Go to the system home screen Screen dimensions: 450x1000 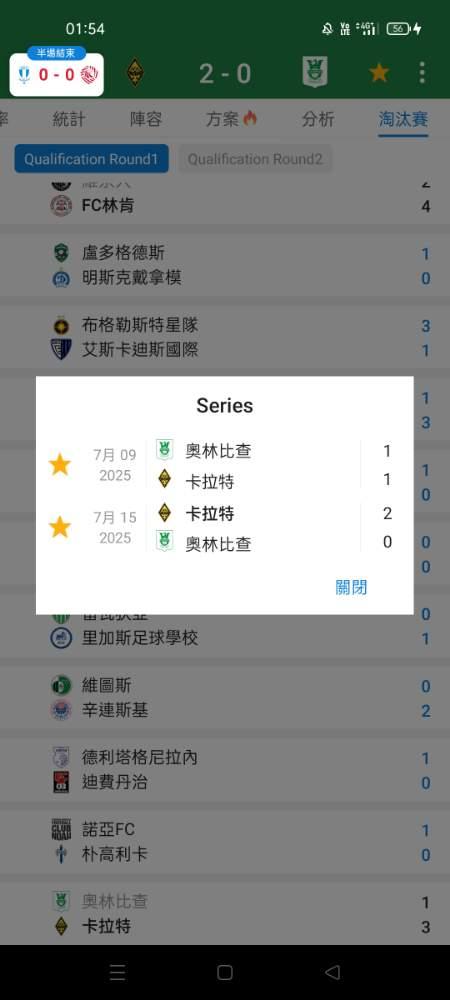224,973
